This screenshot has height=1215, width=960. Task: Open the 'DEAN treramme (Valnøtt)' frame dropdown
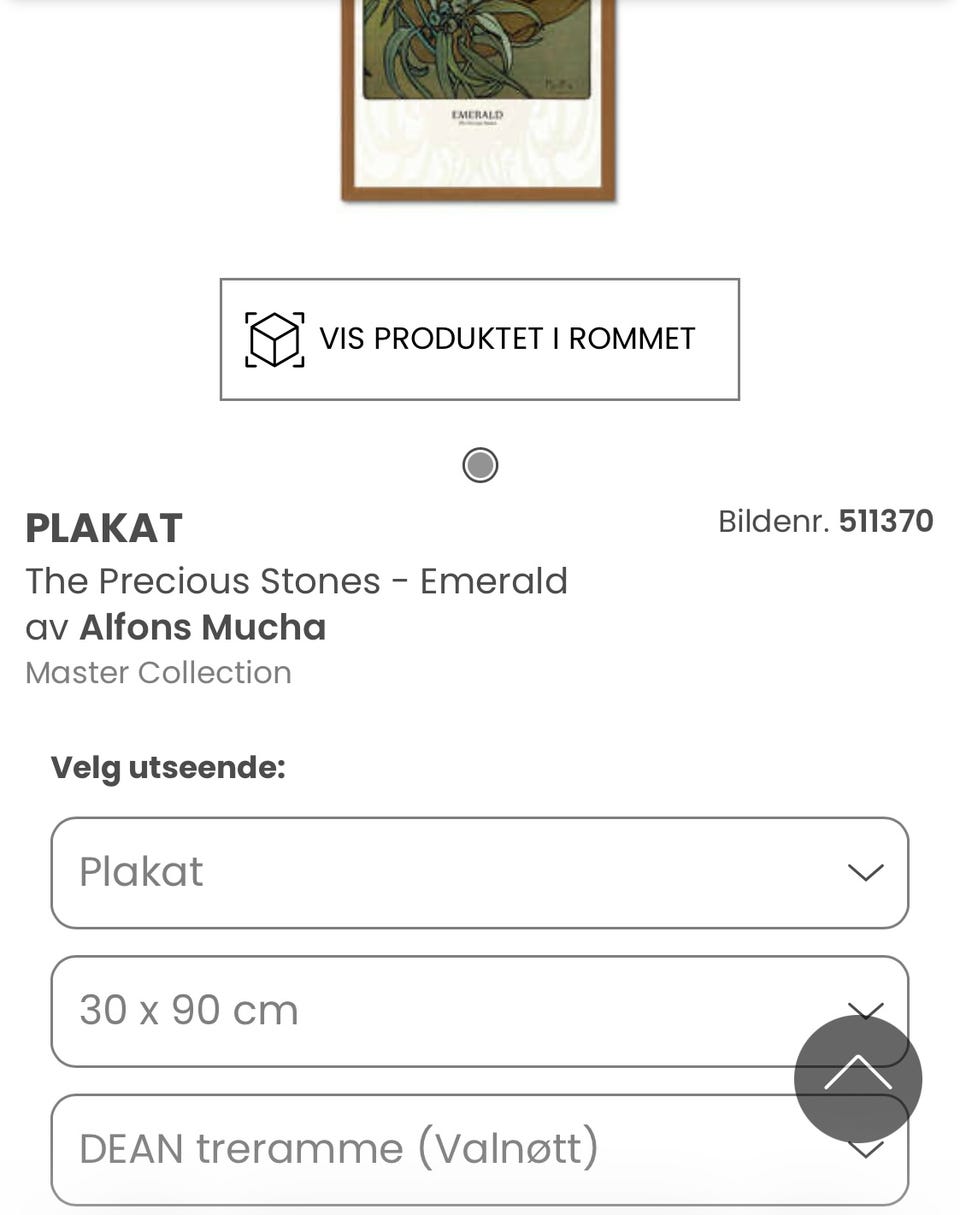pos(400,1149)
